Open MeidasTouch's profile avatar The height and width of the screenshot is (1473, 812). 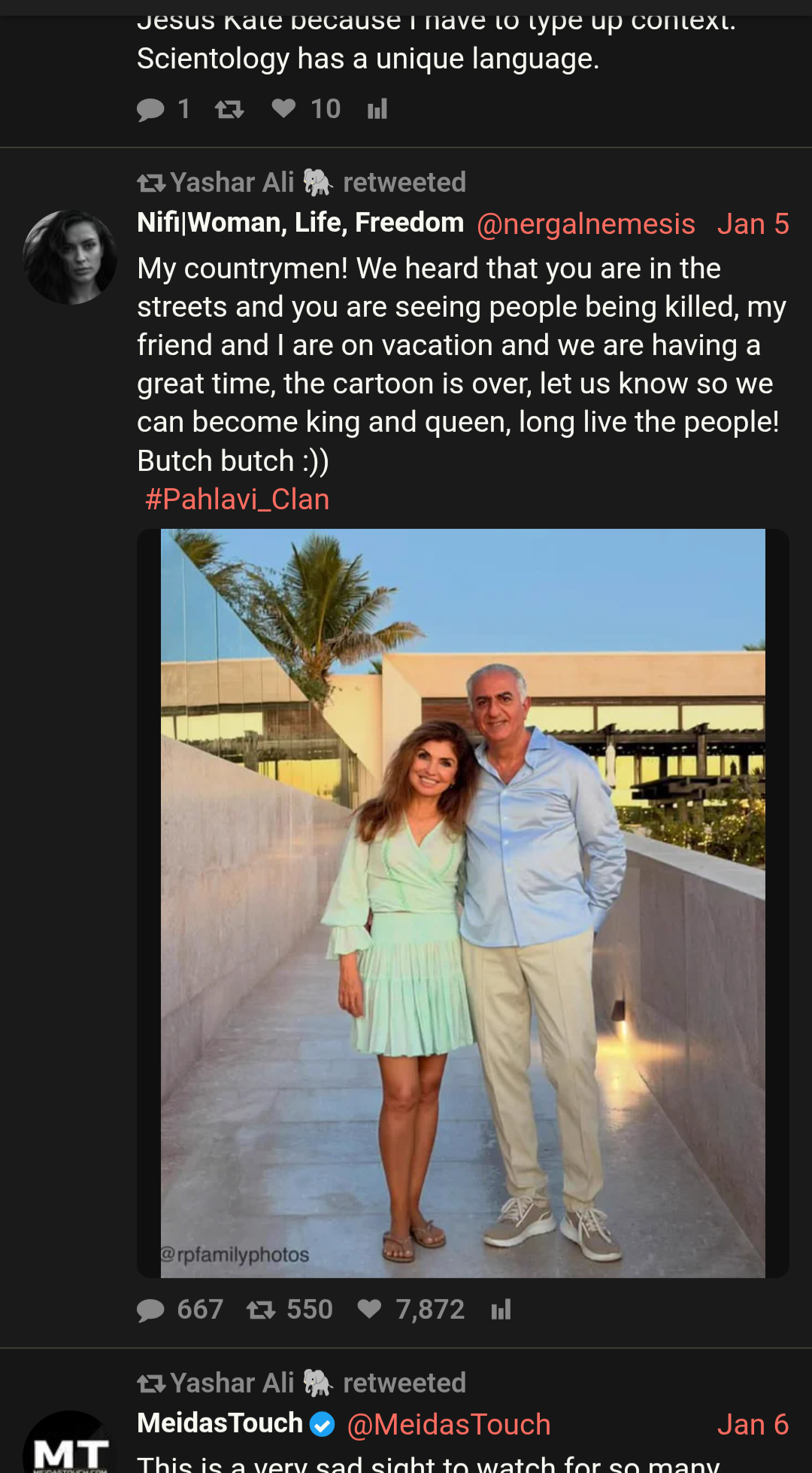[x=70, y=1444]
